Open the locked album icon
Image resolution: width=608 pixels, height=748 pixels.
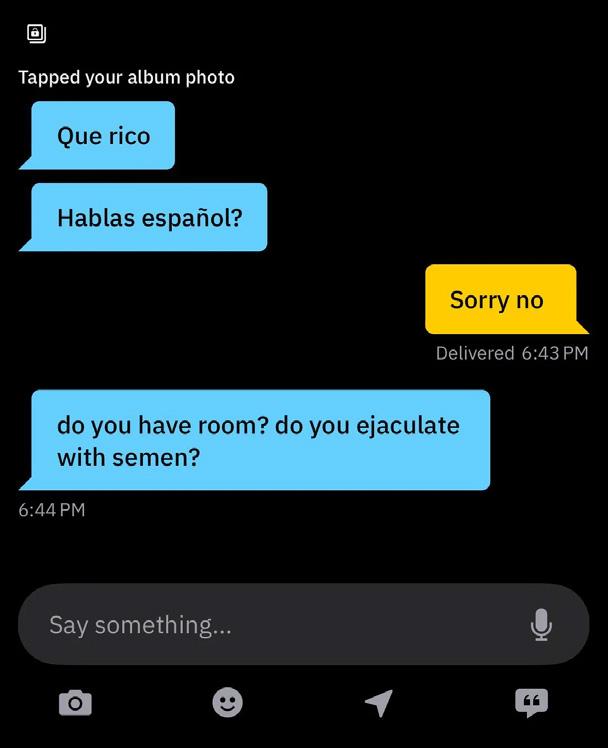(x=36, y=34)
